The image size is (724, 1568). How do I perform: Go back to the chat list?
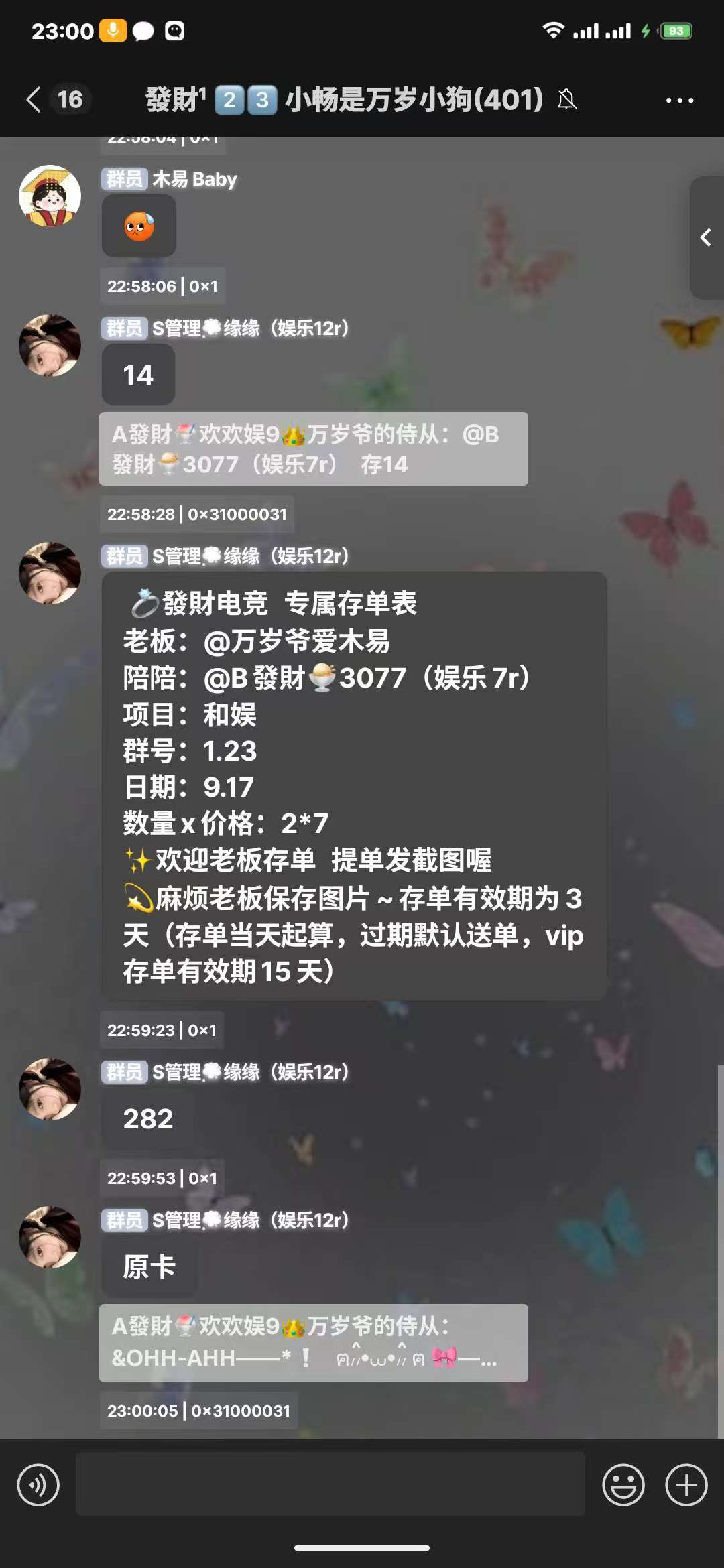coord(35,100)
